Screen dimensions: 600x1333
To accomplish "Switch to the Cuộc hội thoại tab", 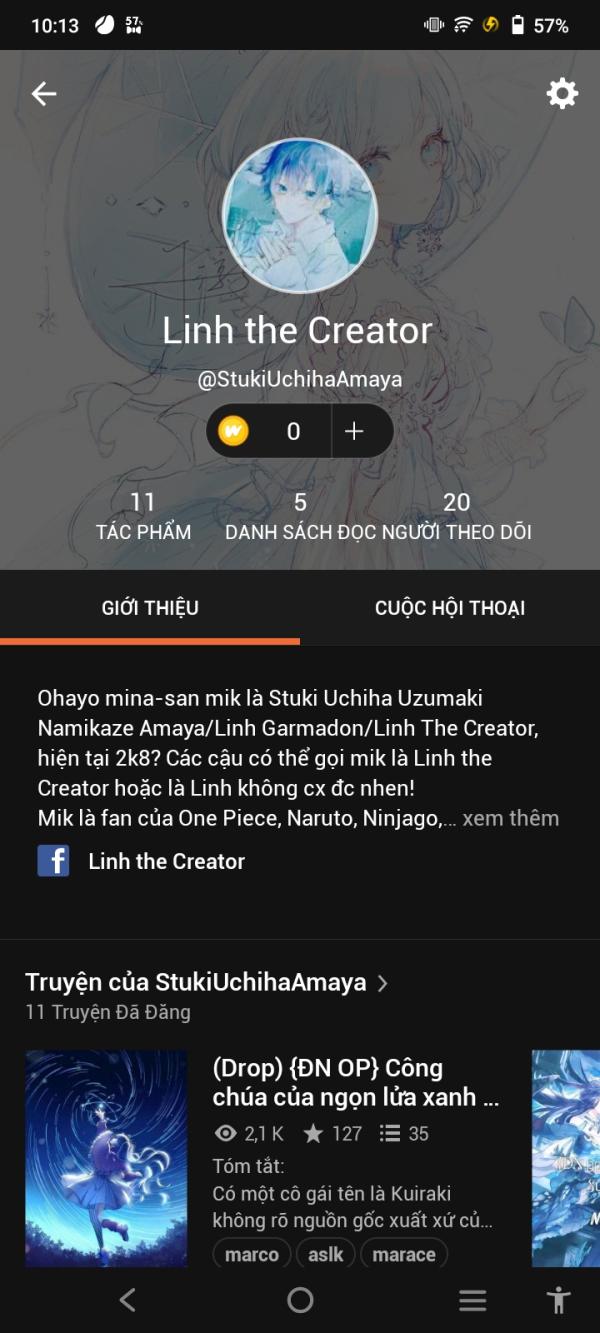I will [x=450, y=608].
